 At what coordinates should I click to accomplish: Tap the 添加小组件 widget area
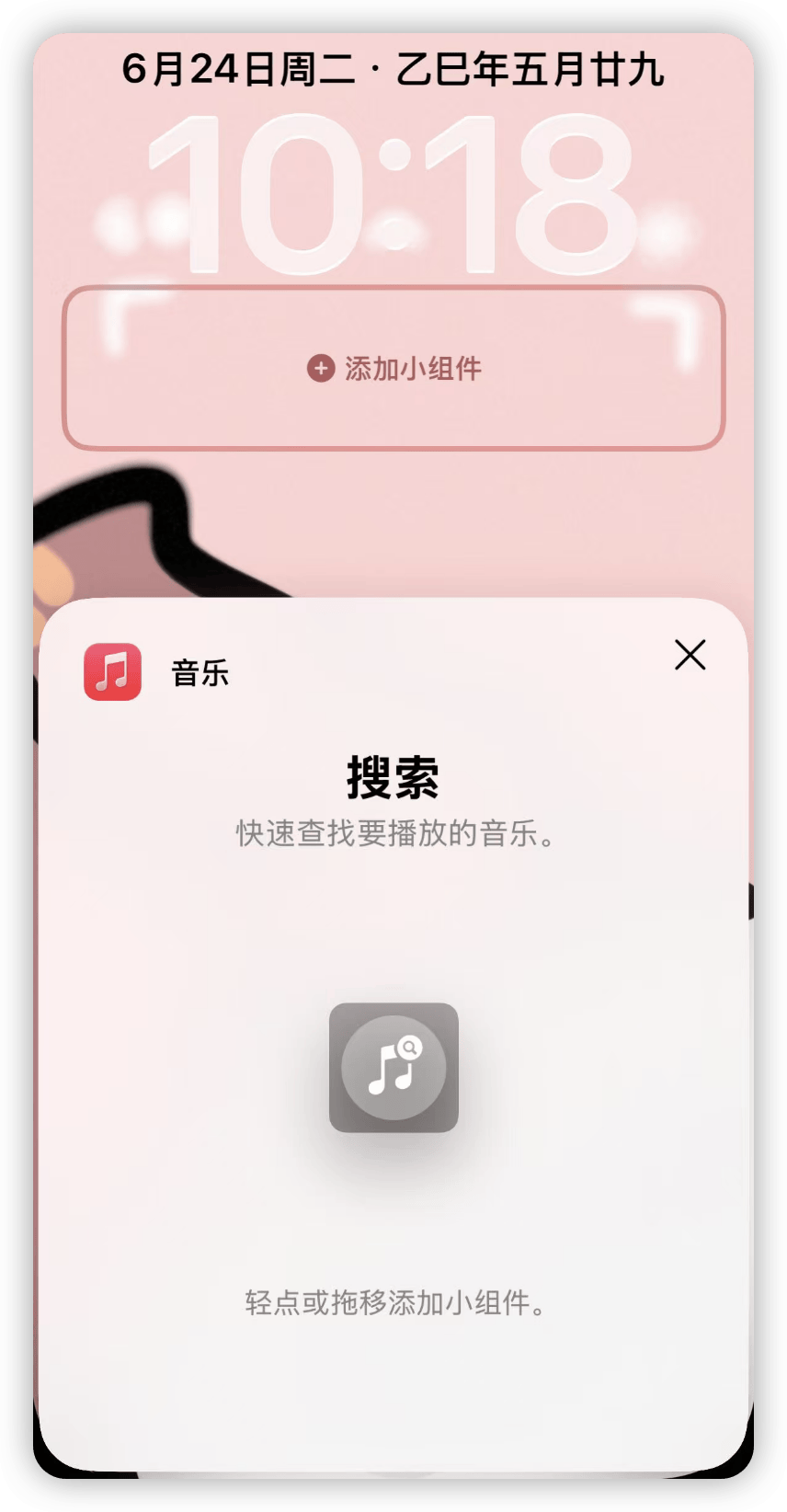tap(393, 368)
